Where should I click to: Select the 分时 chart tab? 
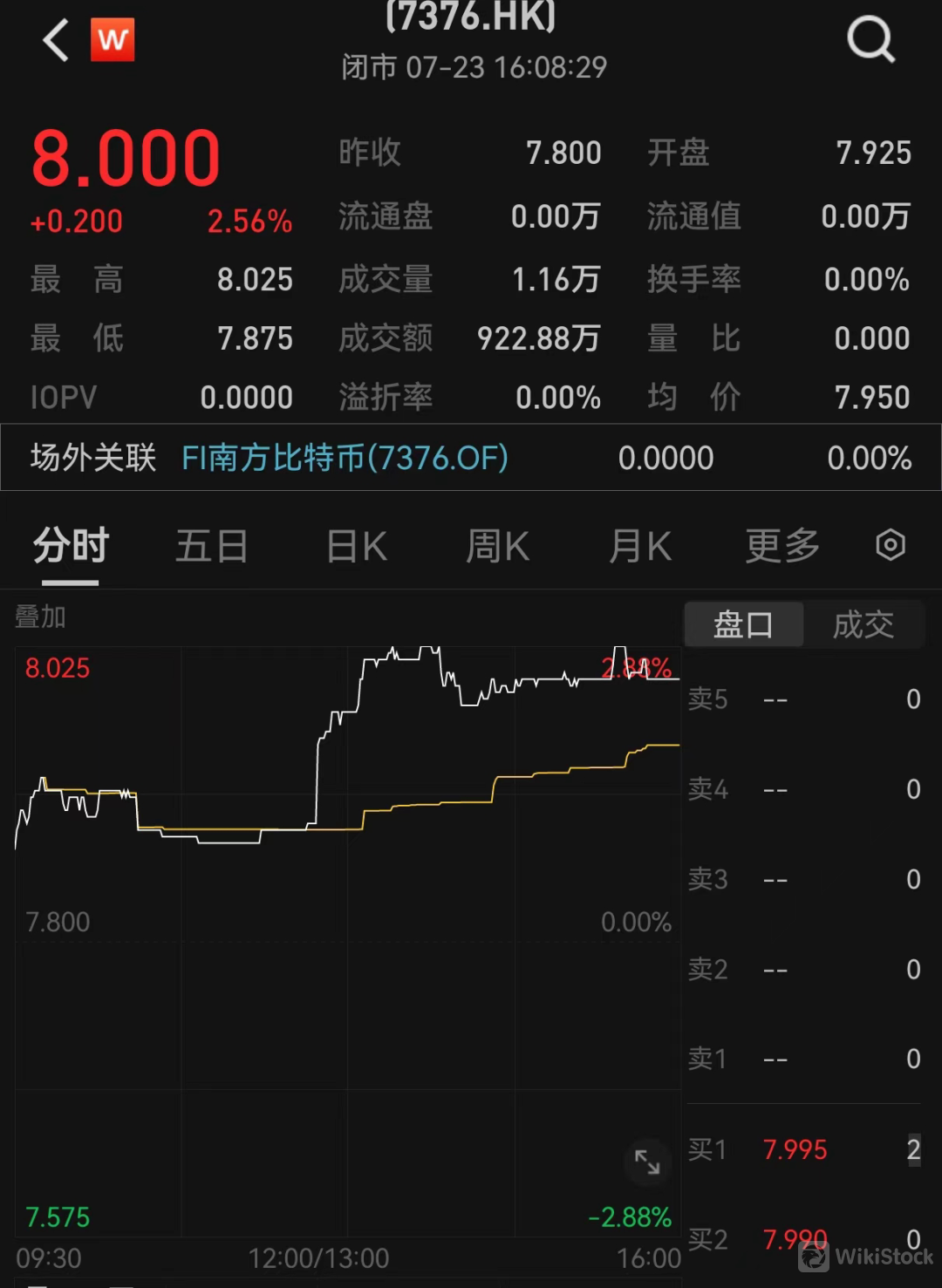tap(71, 547)
